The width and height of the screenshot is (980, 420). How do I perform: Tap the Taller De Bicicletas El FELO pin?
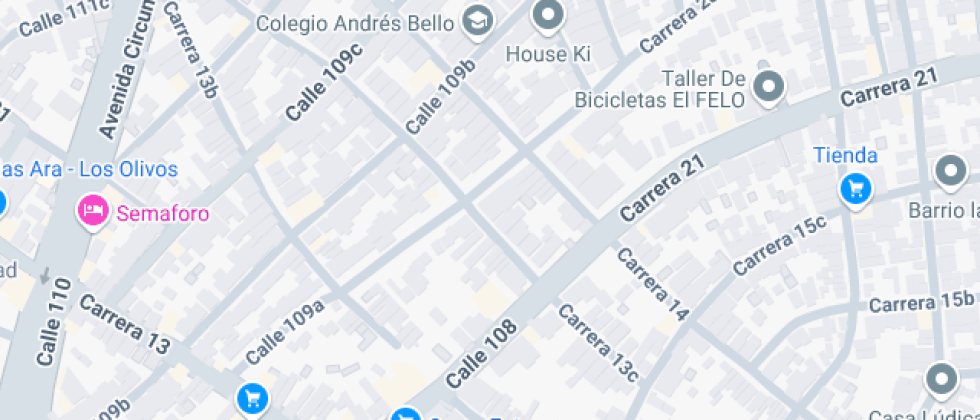click(x=769, y=88)
